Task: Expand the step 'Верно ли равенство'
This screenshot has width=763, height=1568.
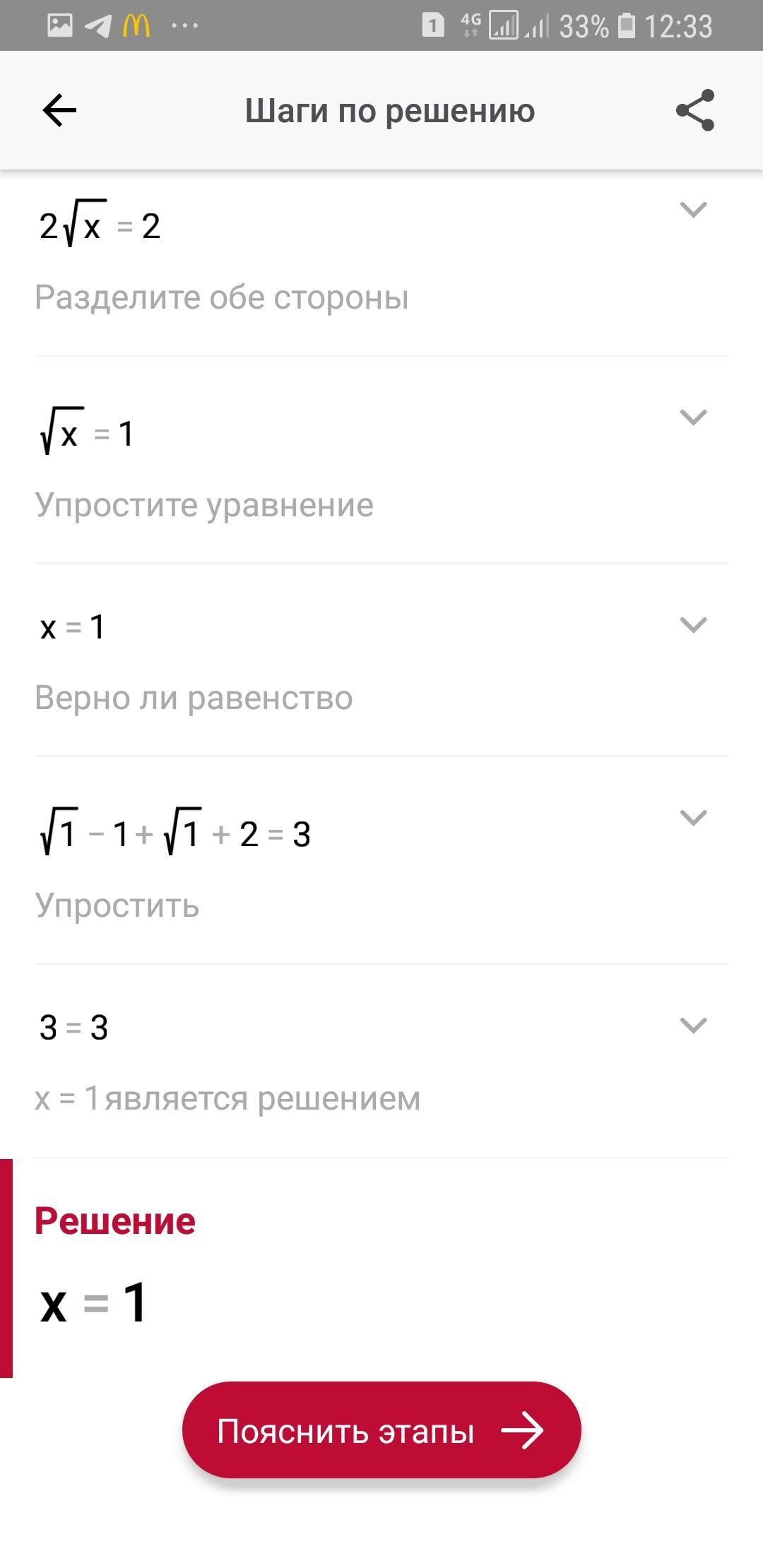Action: click(692, 625)
